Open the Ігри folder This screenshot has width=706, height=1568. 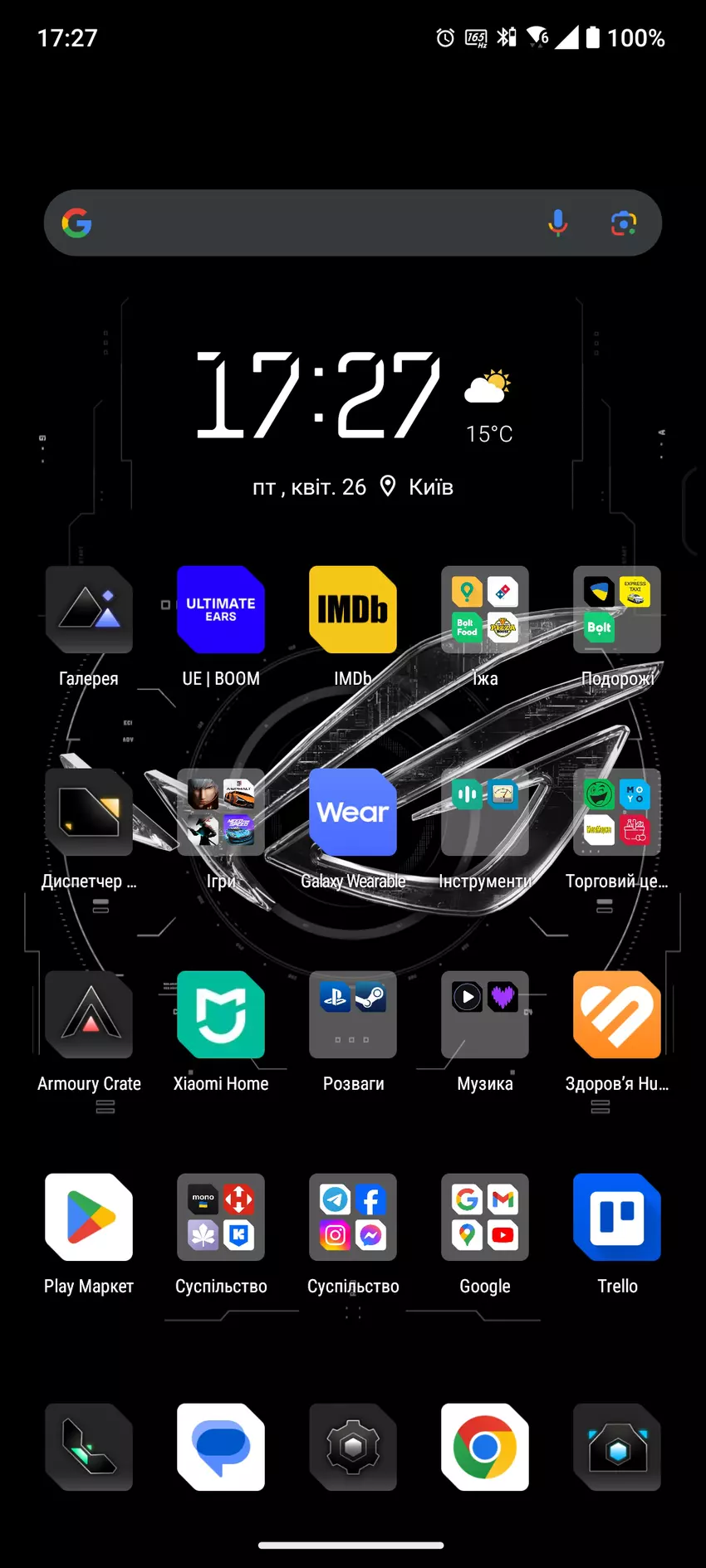(221, 812)
